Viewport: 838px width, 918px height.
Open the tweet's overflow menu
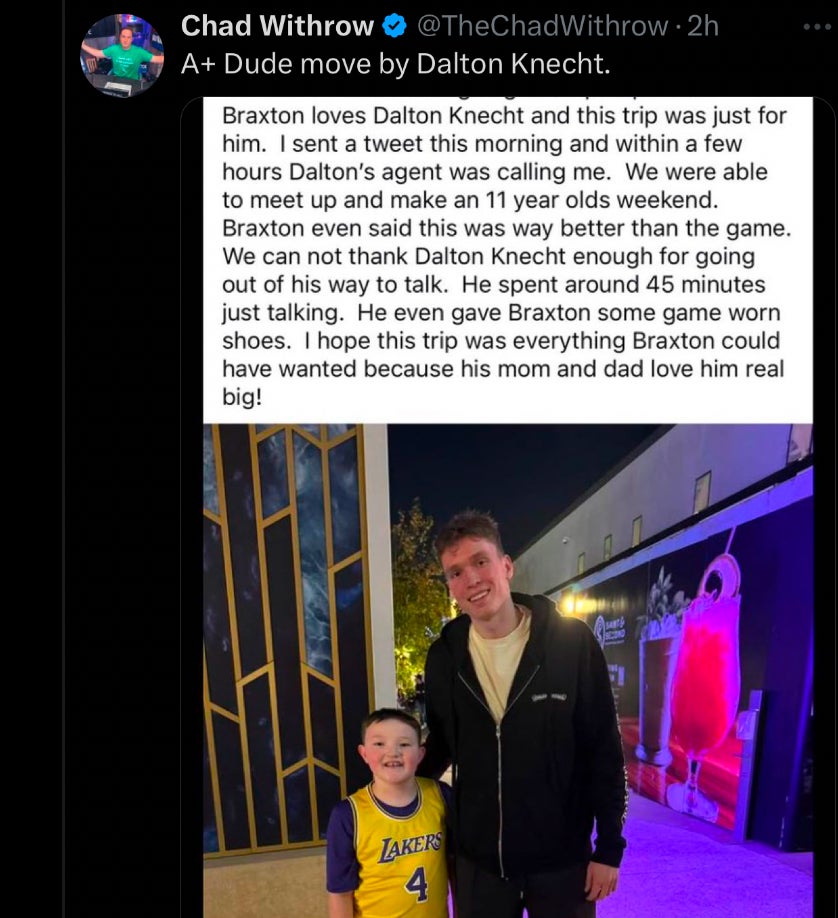(816, 27)
